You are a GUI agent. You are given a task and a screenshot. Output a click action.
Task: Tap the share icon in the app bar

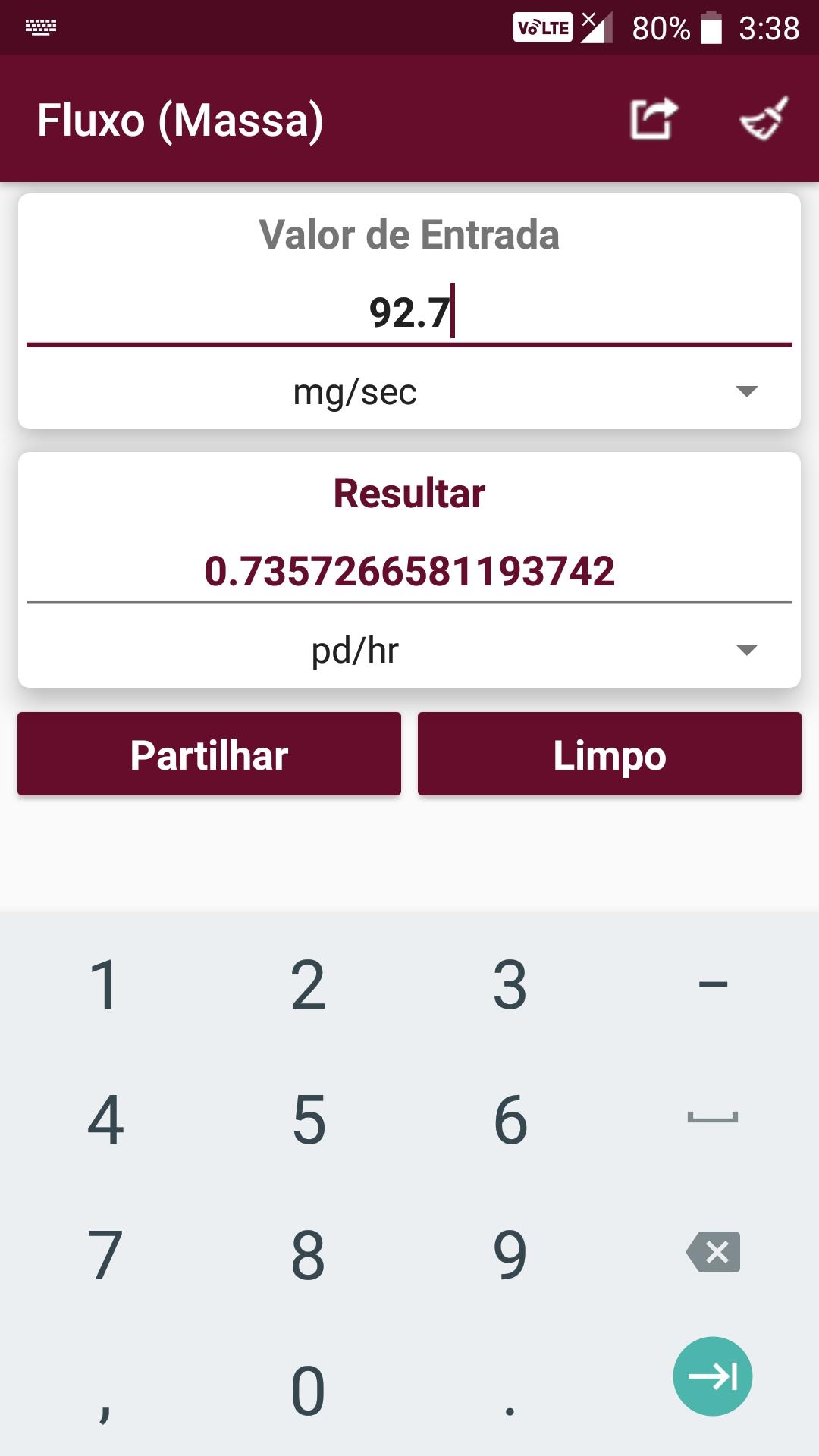coord(654,119)
